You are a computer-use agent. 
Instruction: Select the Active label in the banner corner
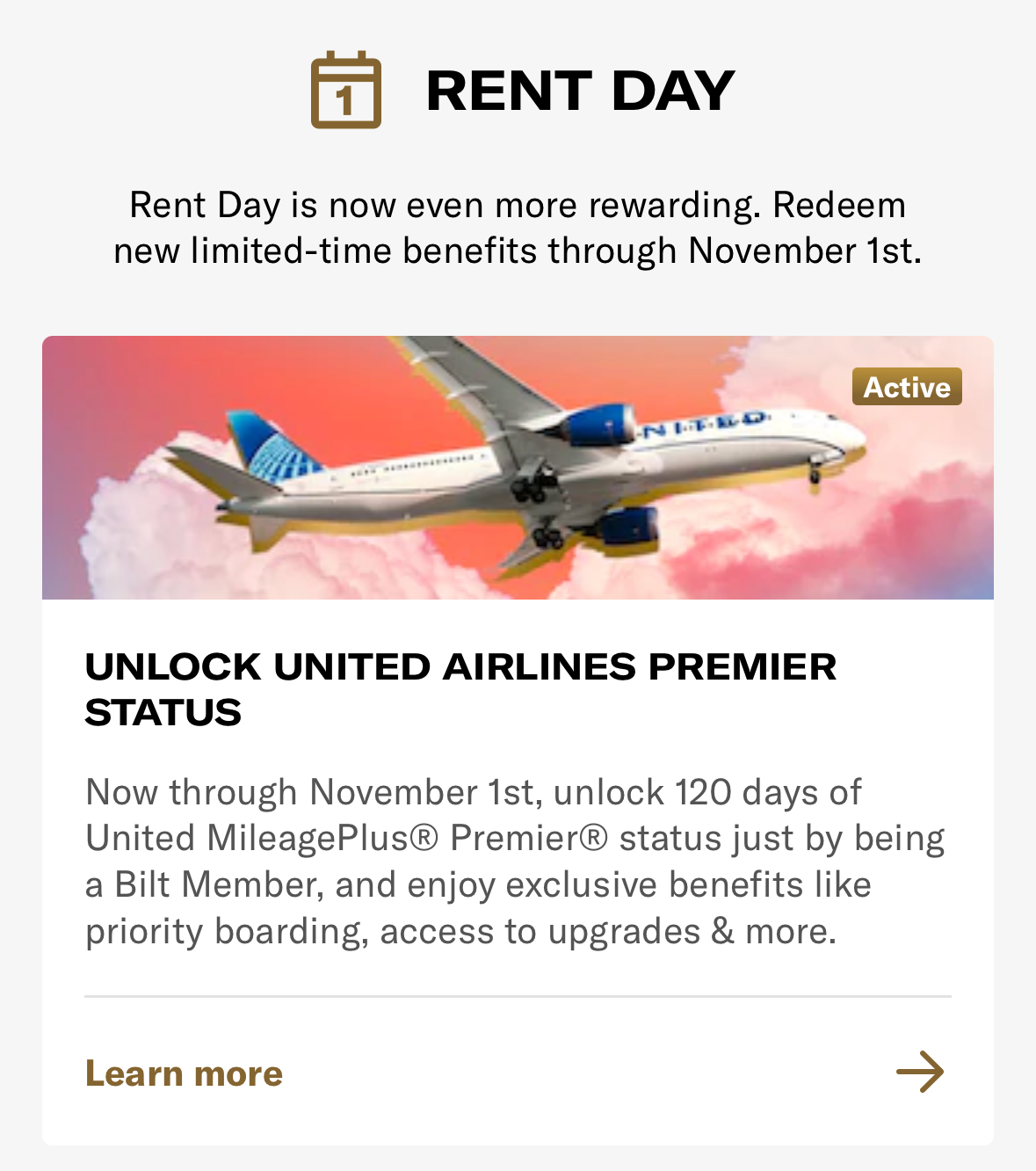coord(907,387)
